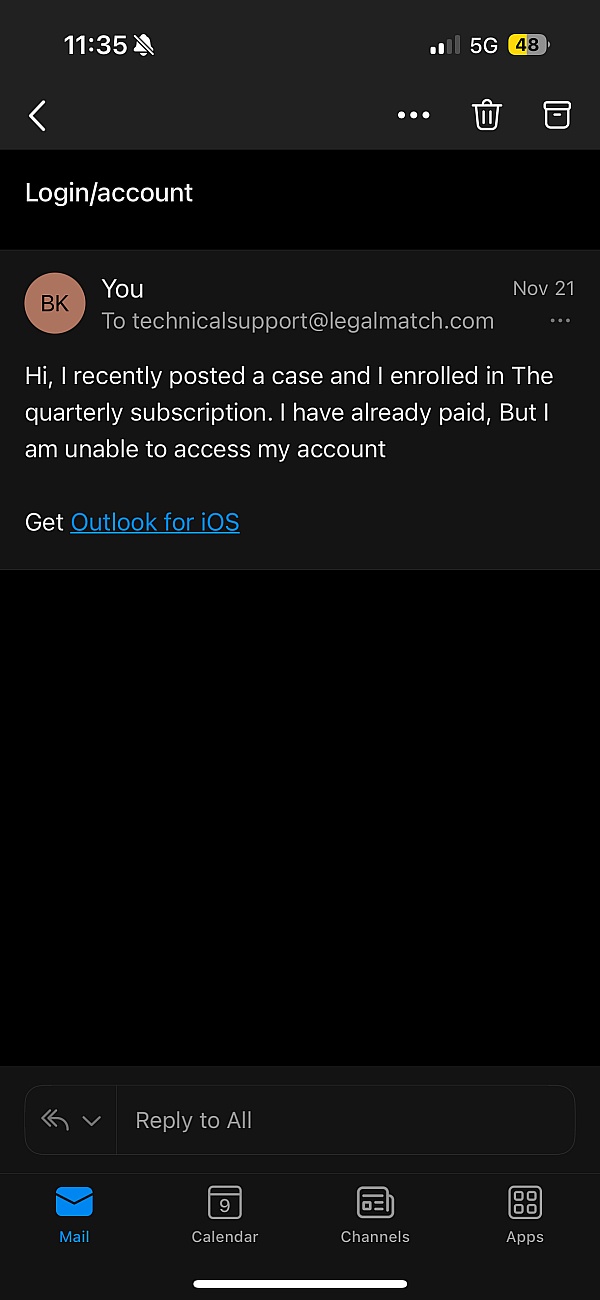The image size is (600, 1300).
Task: Open the Channels tab
Action: 375,1214
